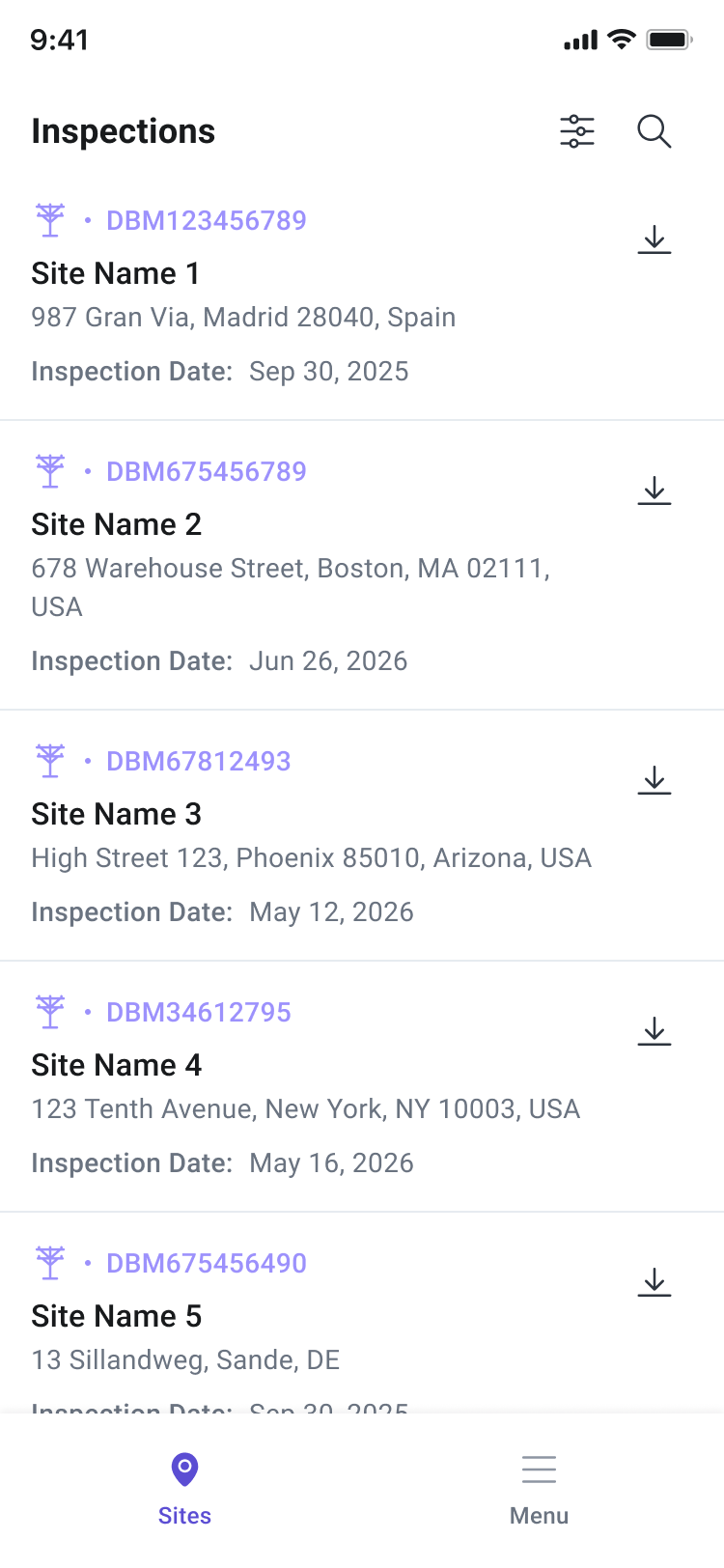Download the Site Name 5 inspection
Image resolution: width=724 pixels, height=1568 pixels.
point(654,1282)
